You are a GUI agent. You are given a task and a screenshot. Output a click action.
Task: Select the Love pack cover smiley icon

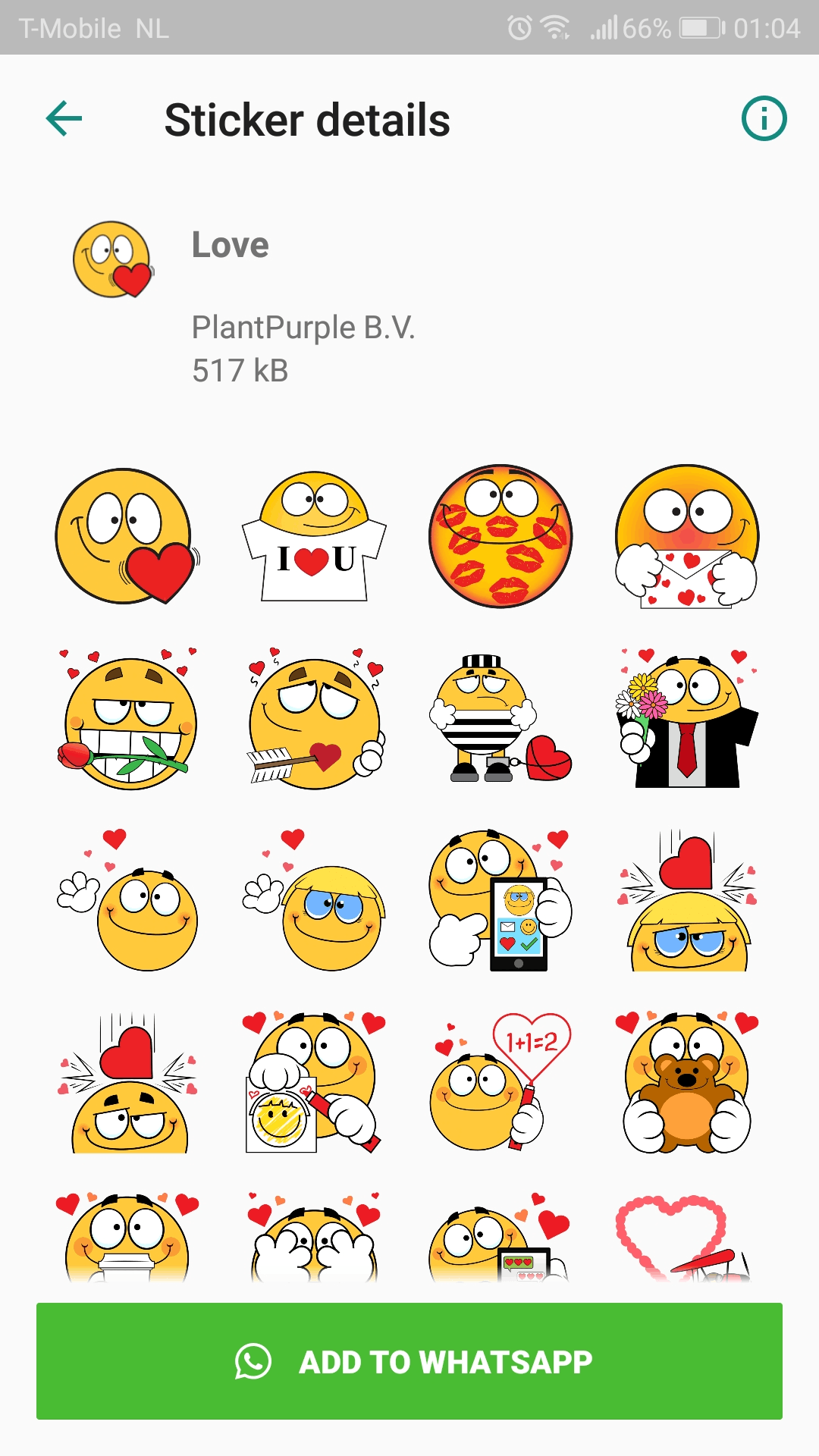[x=112, y=261]
